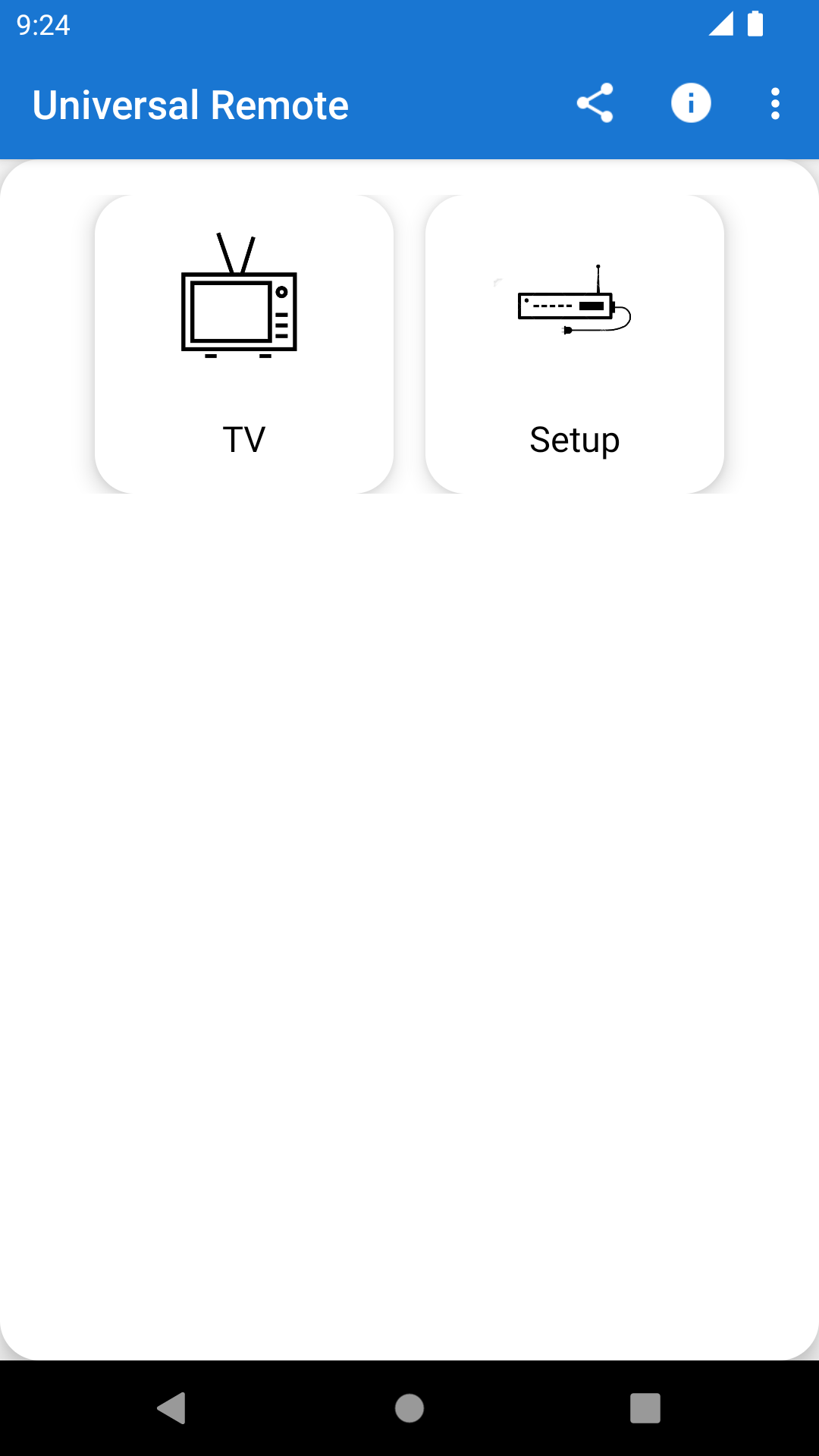Open the info icon

pos(691,103)
